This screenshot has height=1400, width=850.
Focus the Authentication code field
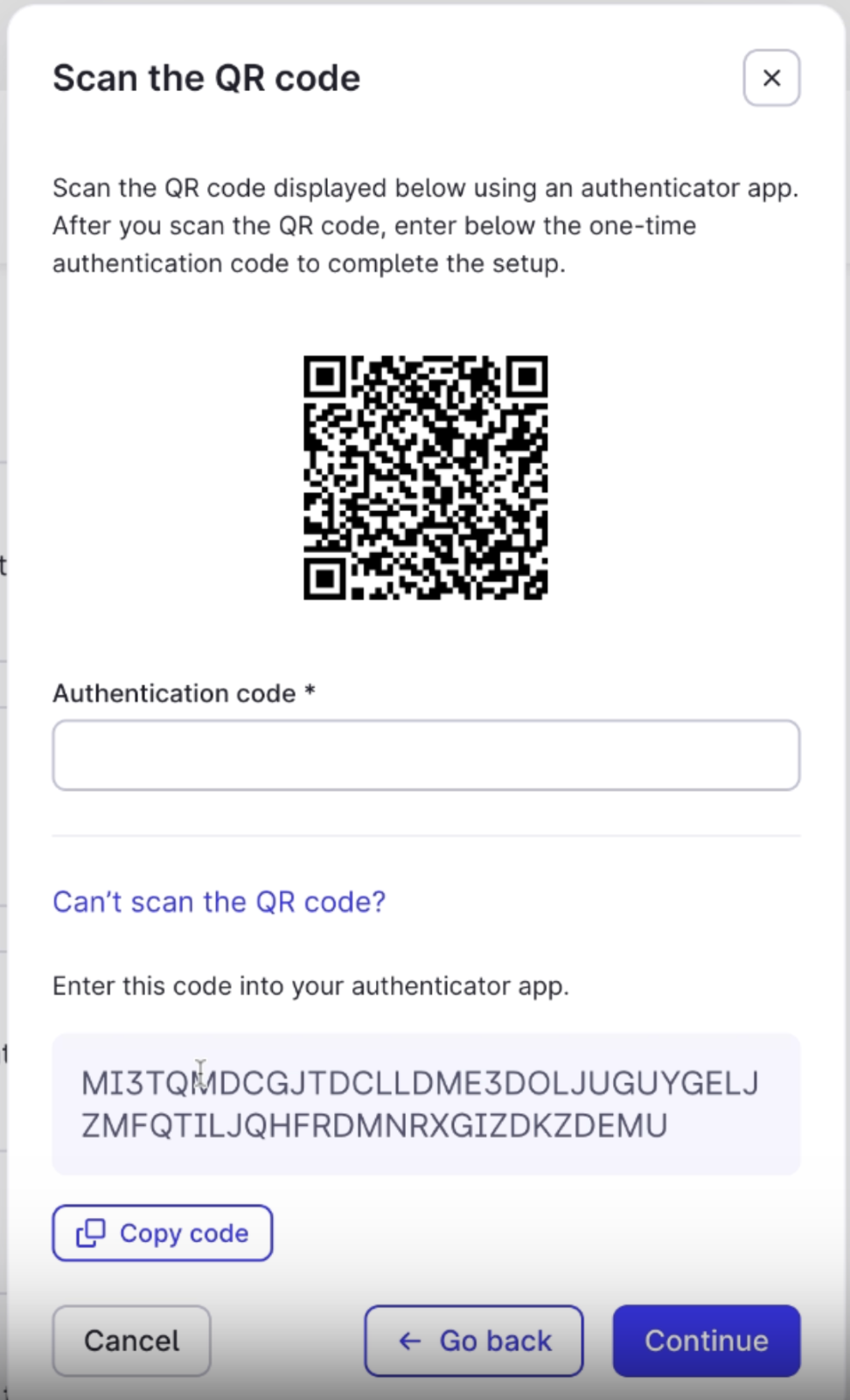426,755
